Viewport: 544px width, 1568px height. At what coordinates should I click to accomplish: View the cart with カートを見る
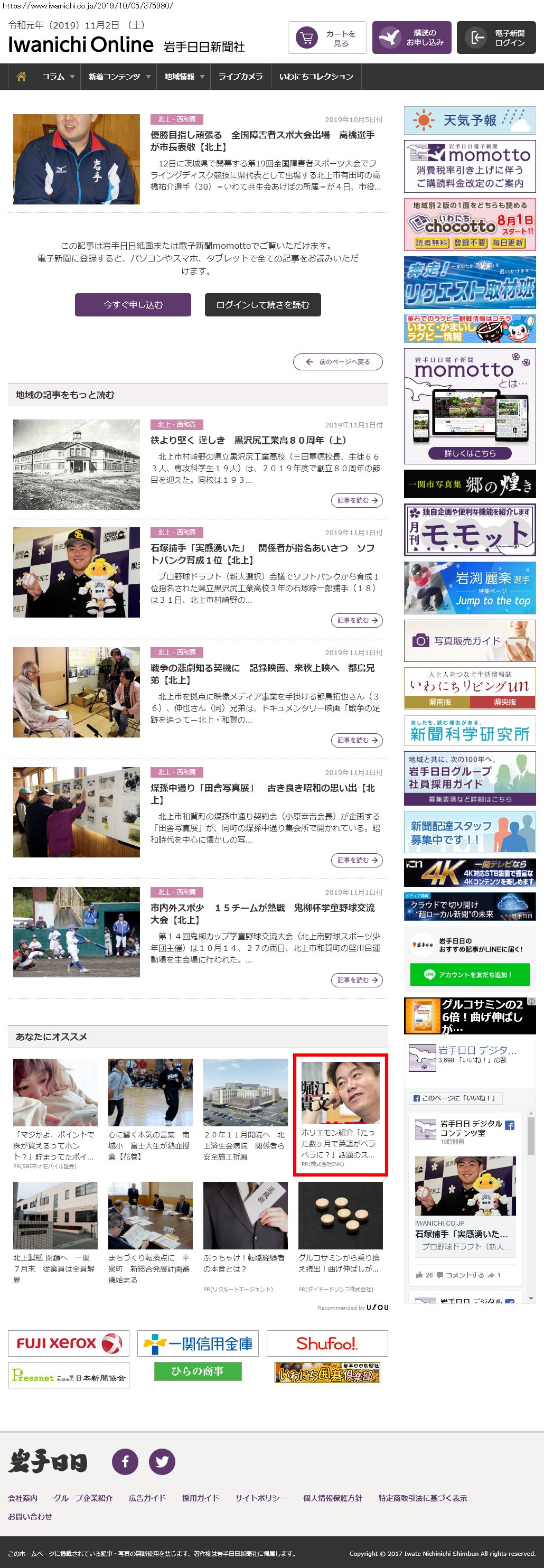tap(327, 39)
